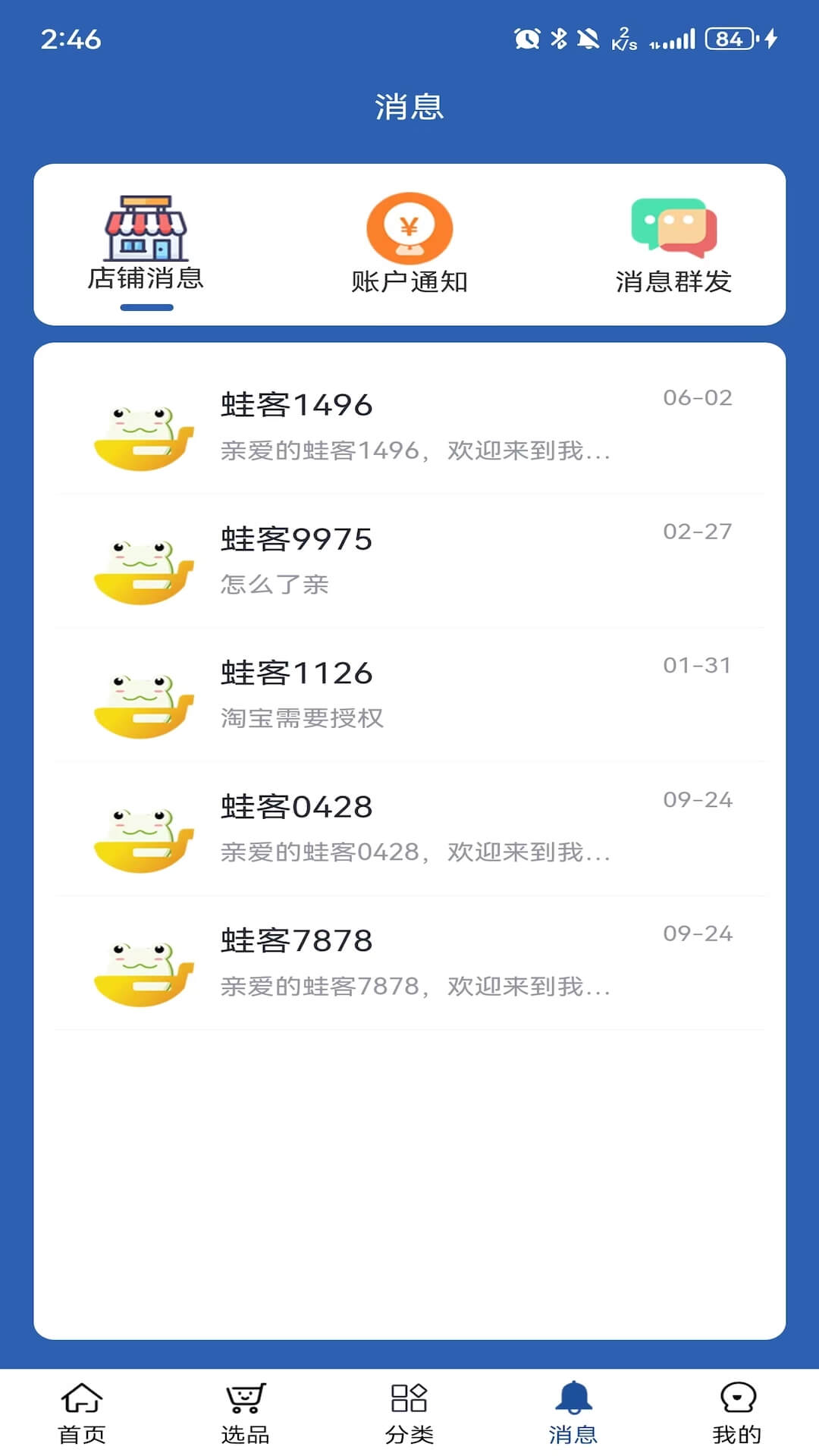819x1456 pixels.
Task: Tap the 消息 tab in bottom navigation
Action: coord(573,1414)
